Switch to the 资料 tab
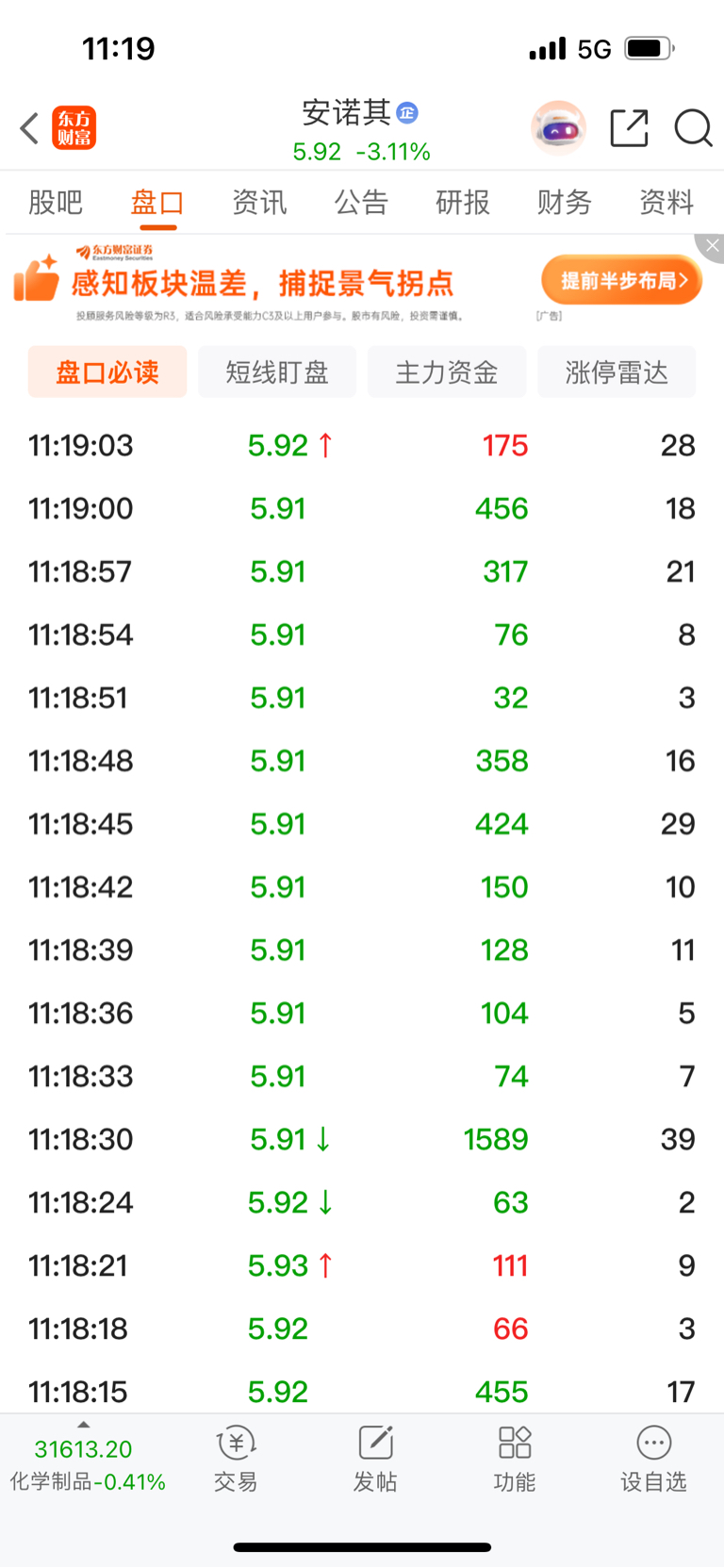This screenshot has height=1568, width=724. (x=666, y=202)
